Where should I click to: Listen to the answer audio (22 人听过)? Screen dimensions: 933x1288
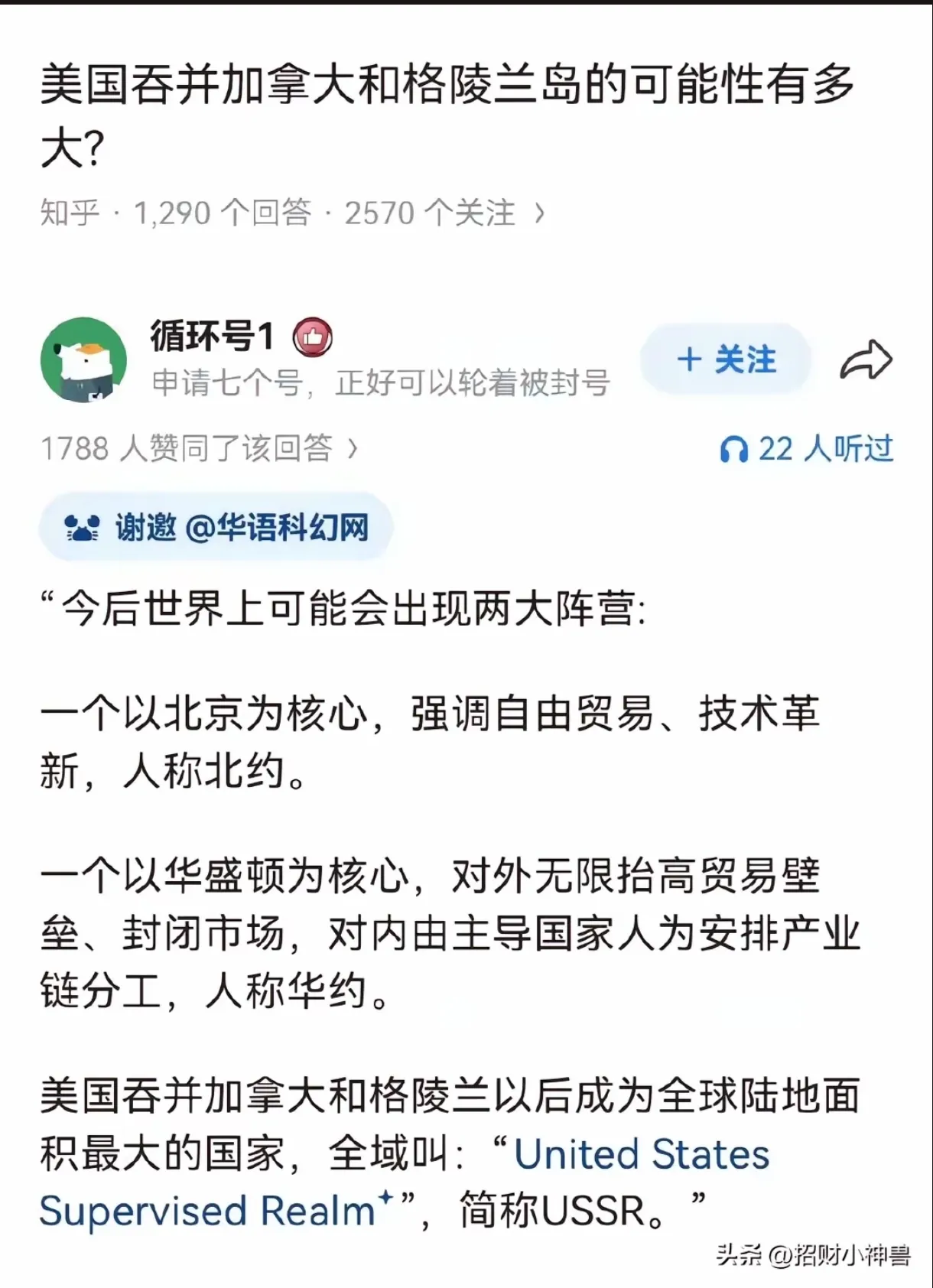(807, 449)
